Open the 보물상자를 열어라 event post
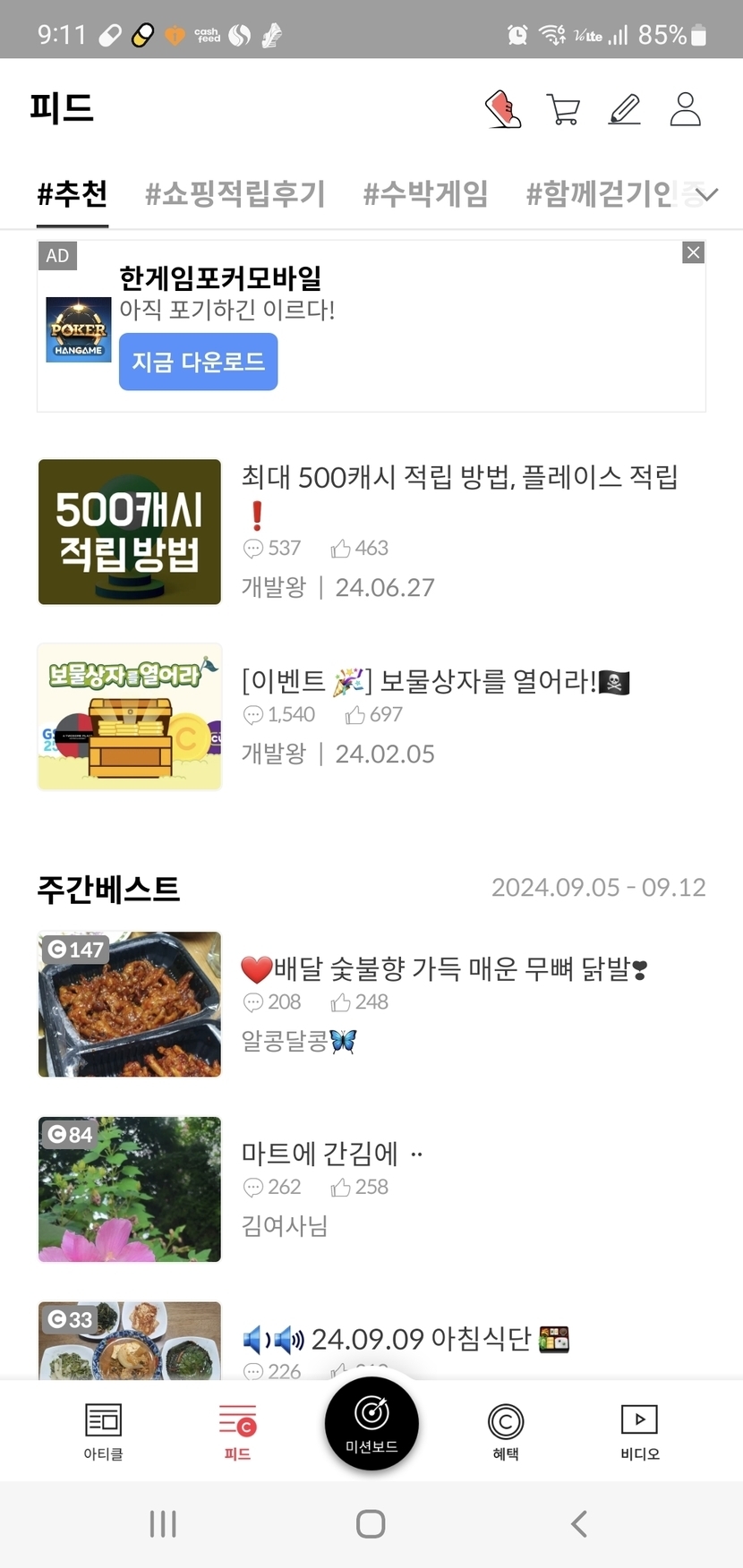This screenshot has width=743, height=1568. [435, 682]
